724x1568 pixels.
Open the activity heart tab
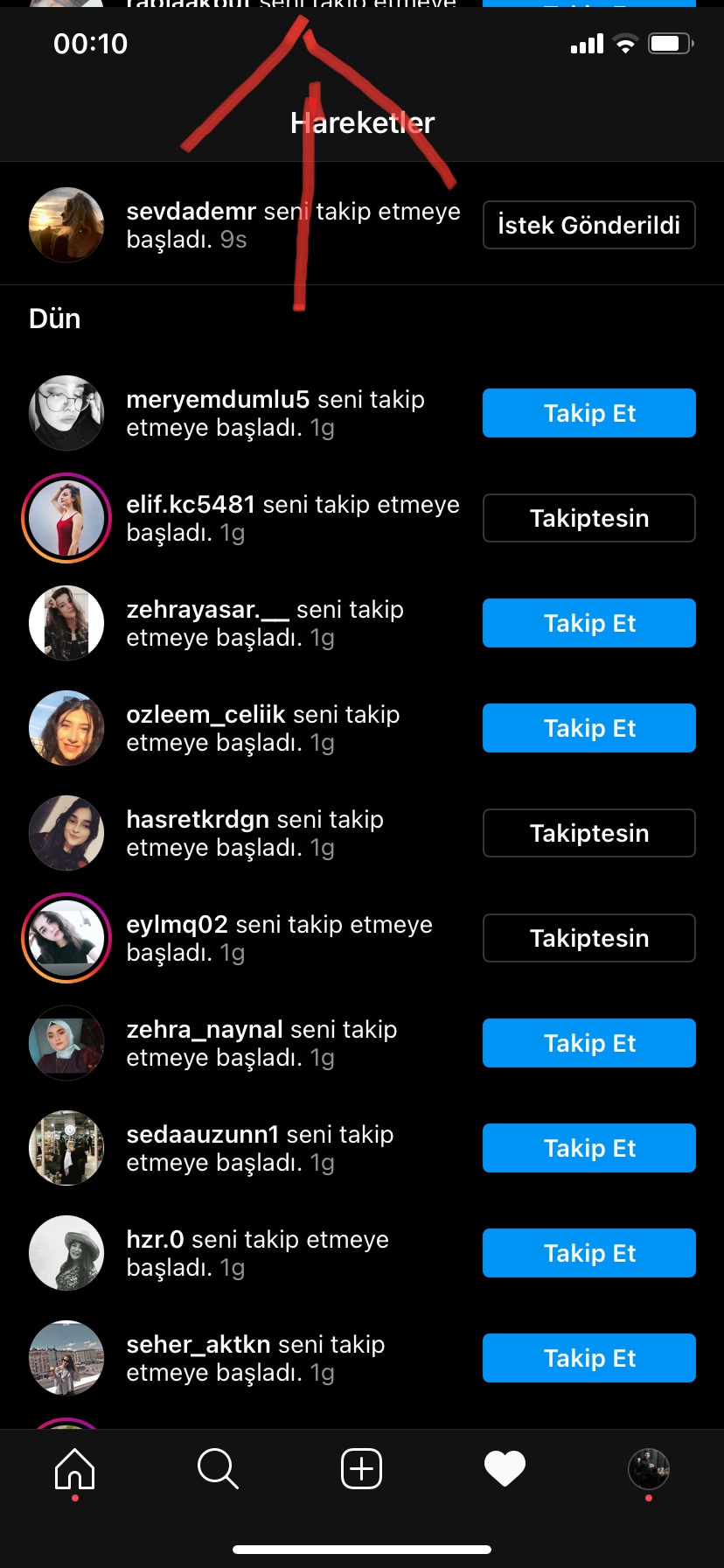tap(505, 1468)
